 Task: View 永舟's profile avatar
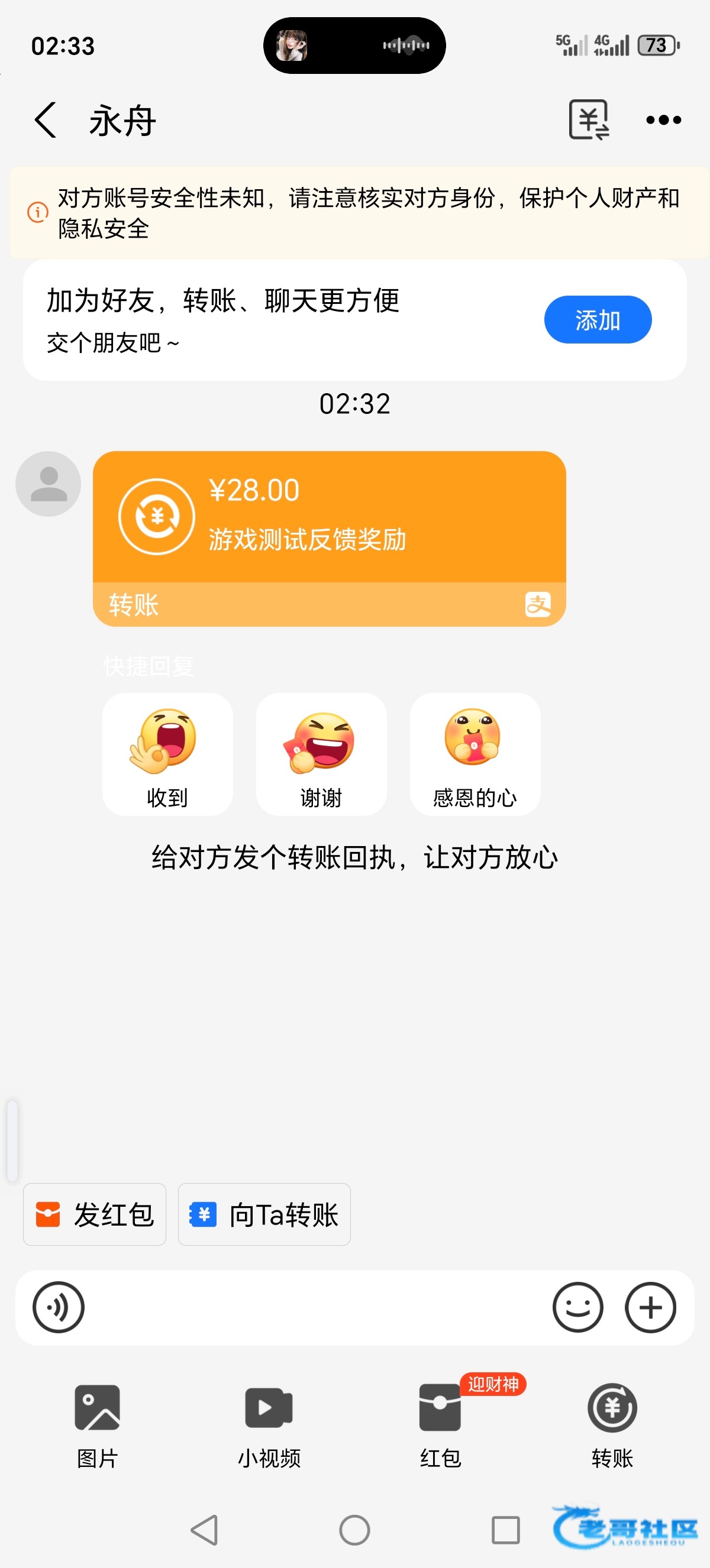pos(48,484)
